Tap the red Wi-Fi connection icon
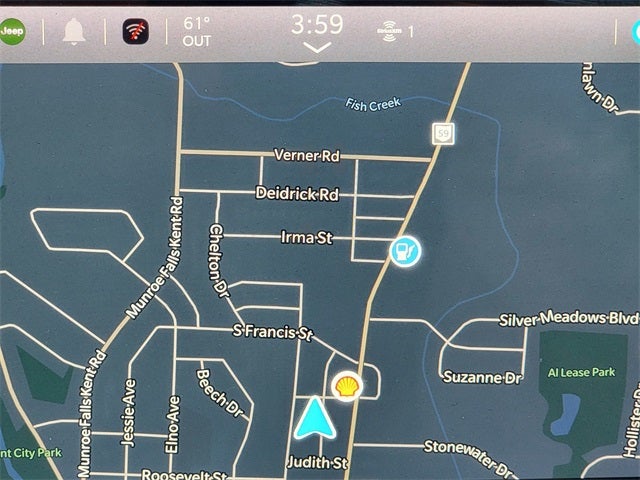Viewport: 640px width, 480px height. tap(137, 32)
